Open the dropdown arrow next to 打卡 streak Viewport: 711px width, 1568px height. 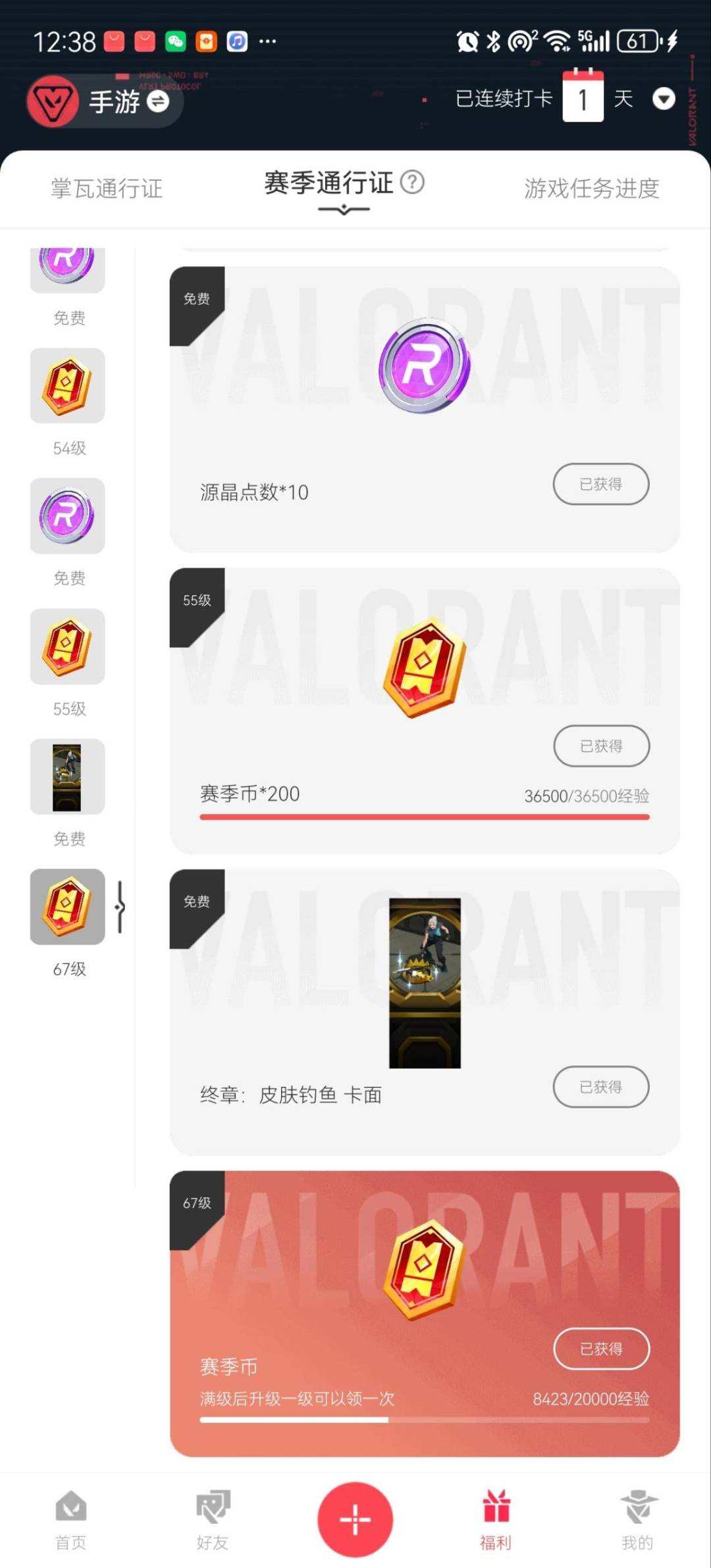tap(664, 99)
